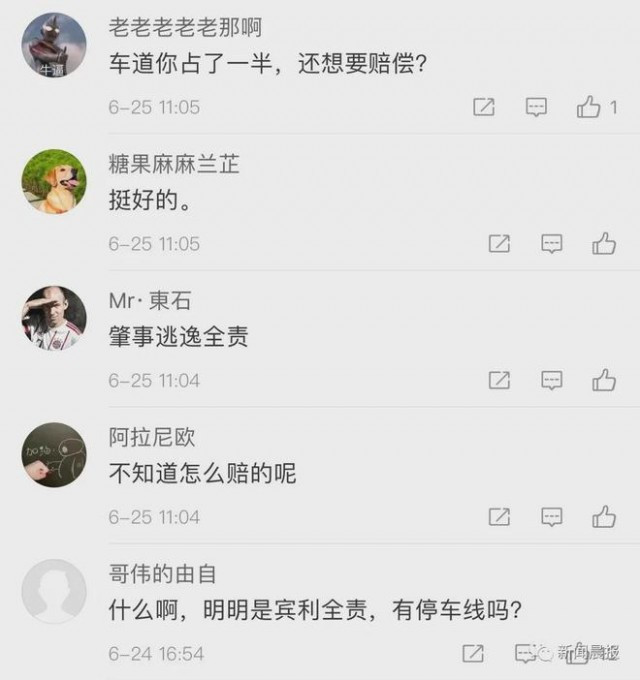The image size is (640, 680).
Task: Like 糖果麻麻兰芷's comment
Action: pos(604,243)
